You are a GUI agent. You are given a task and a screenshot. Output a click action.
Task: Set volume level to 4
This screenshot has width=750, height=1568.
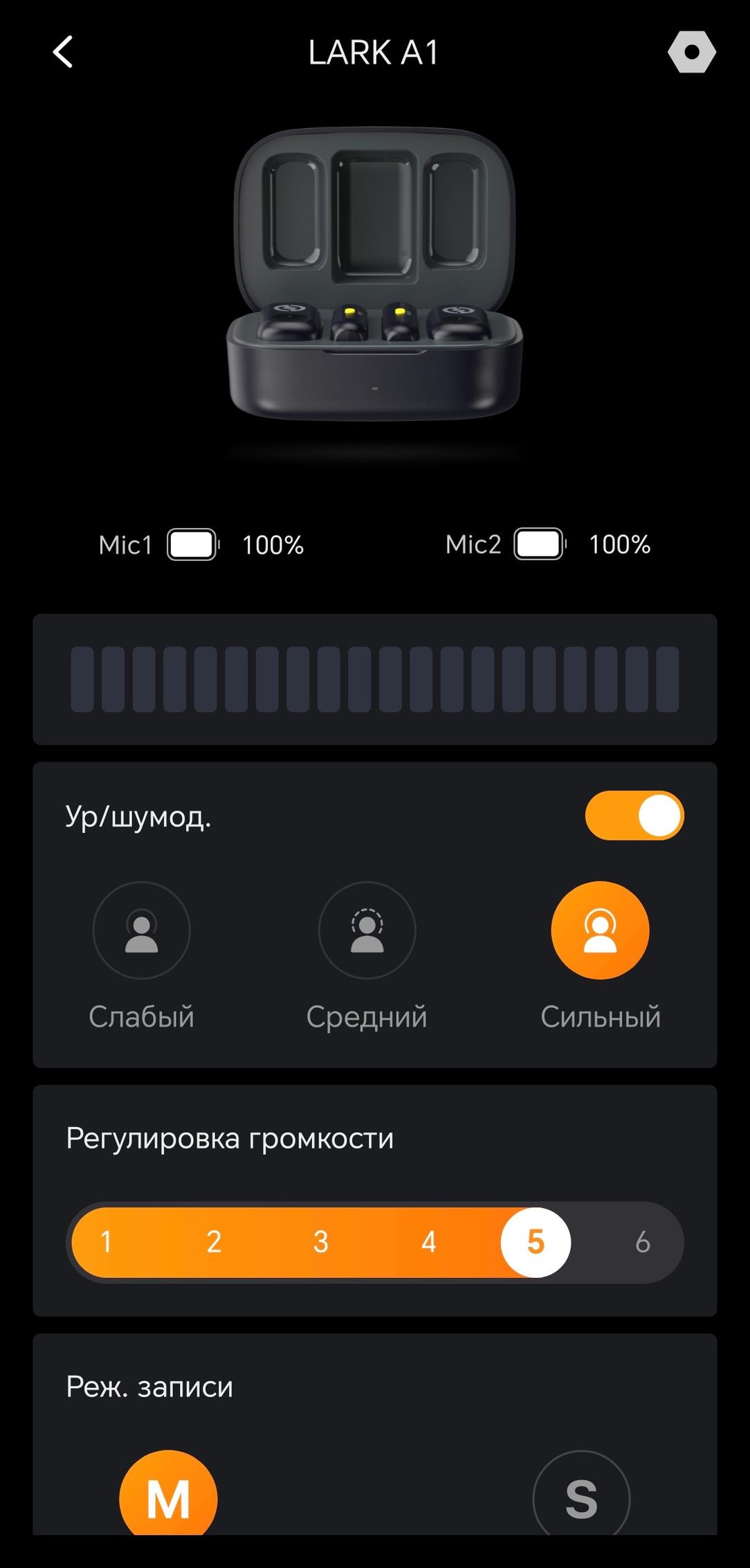tap(429, 1243)
